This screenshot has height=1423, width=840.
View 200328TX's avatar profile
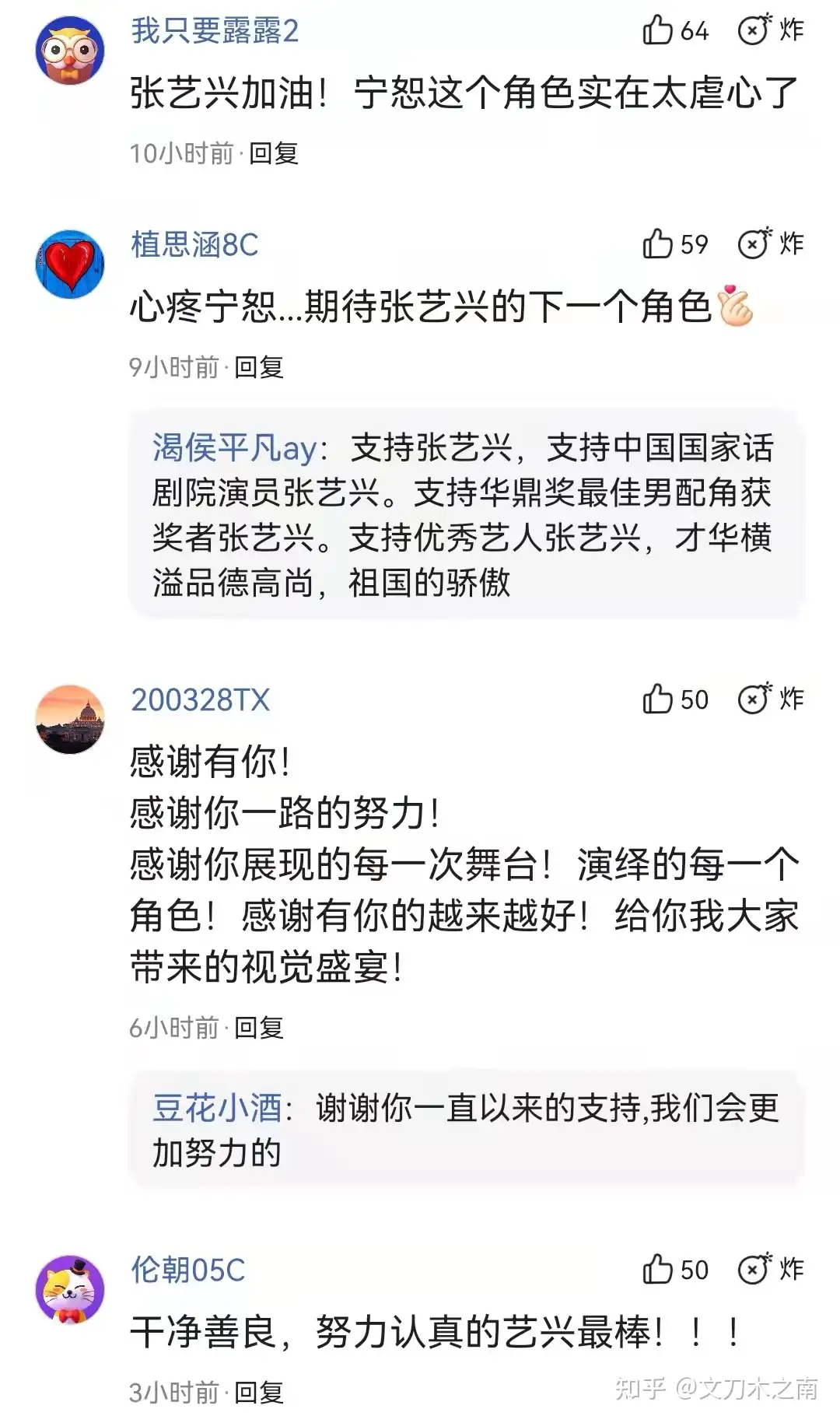click(x=70, y=719)
